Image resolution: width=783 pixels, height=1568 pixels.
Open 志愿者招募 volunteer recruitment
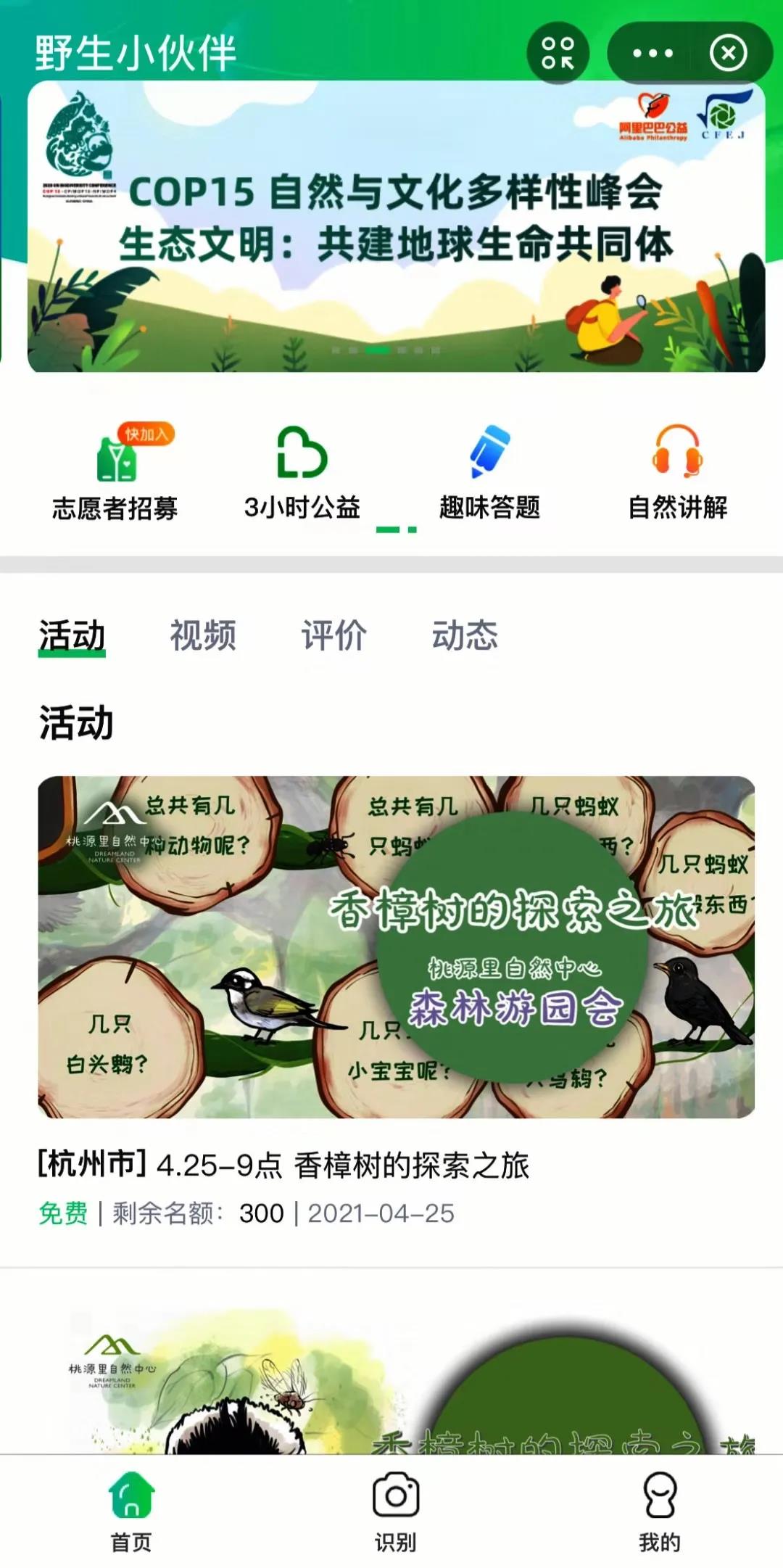click(x=115, y=473)
